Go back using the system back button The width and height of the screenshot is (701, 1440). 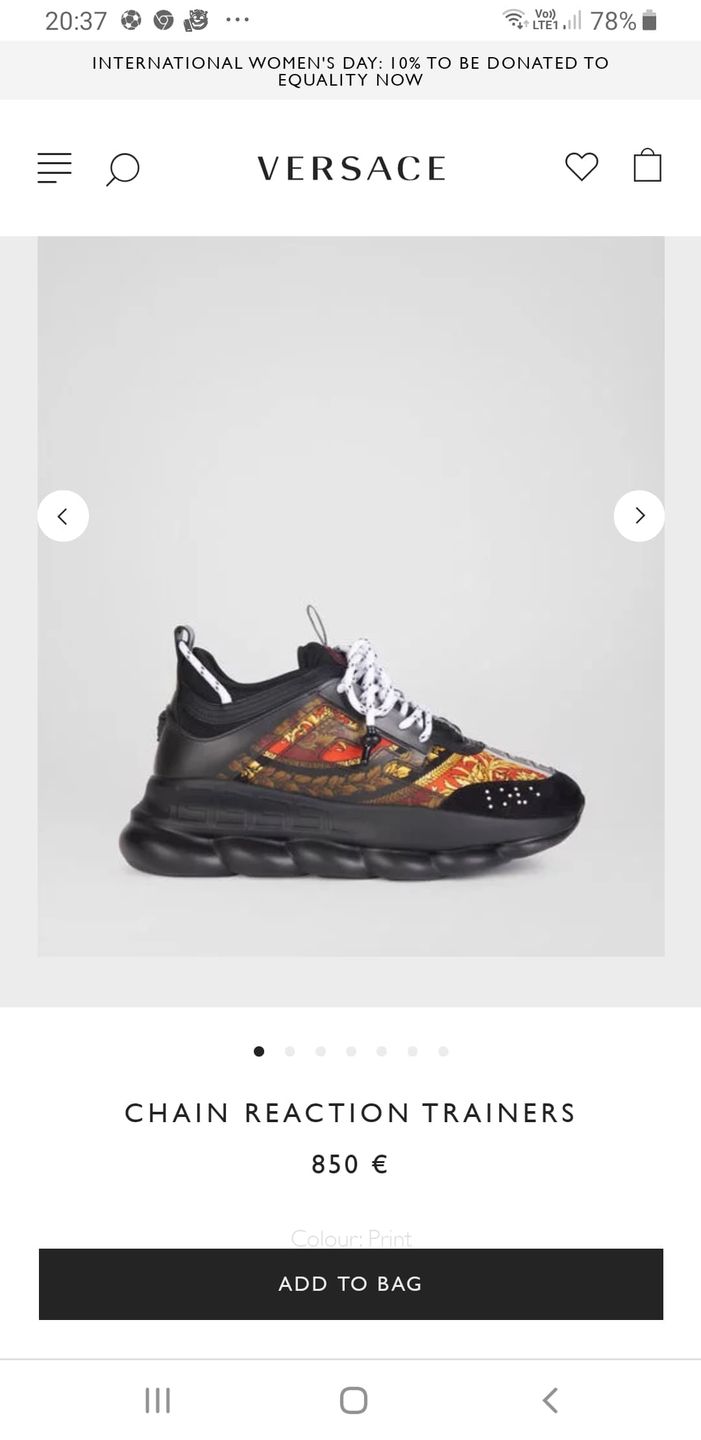(549, 1400)
